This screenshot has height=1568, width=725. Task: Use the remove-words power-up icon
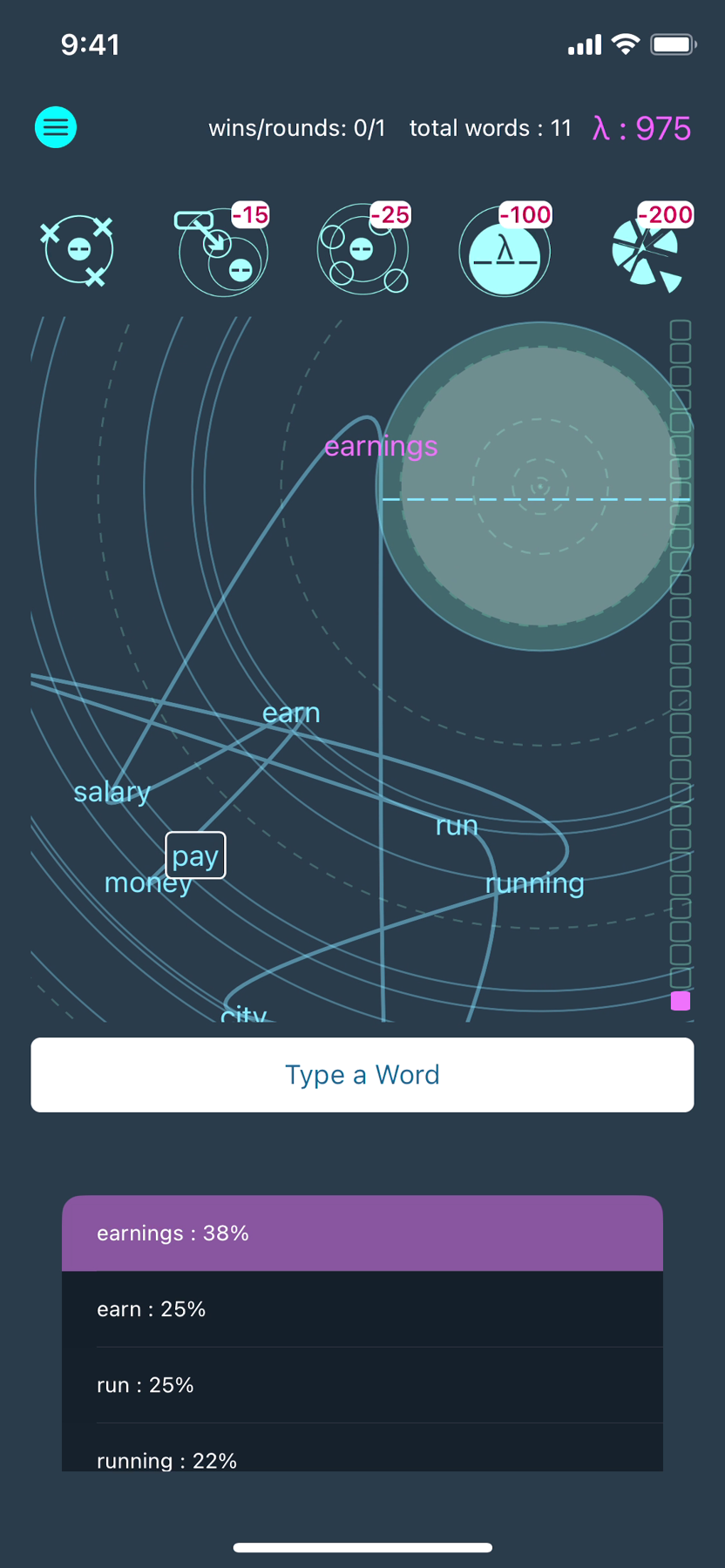click(x=78, y=251)
